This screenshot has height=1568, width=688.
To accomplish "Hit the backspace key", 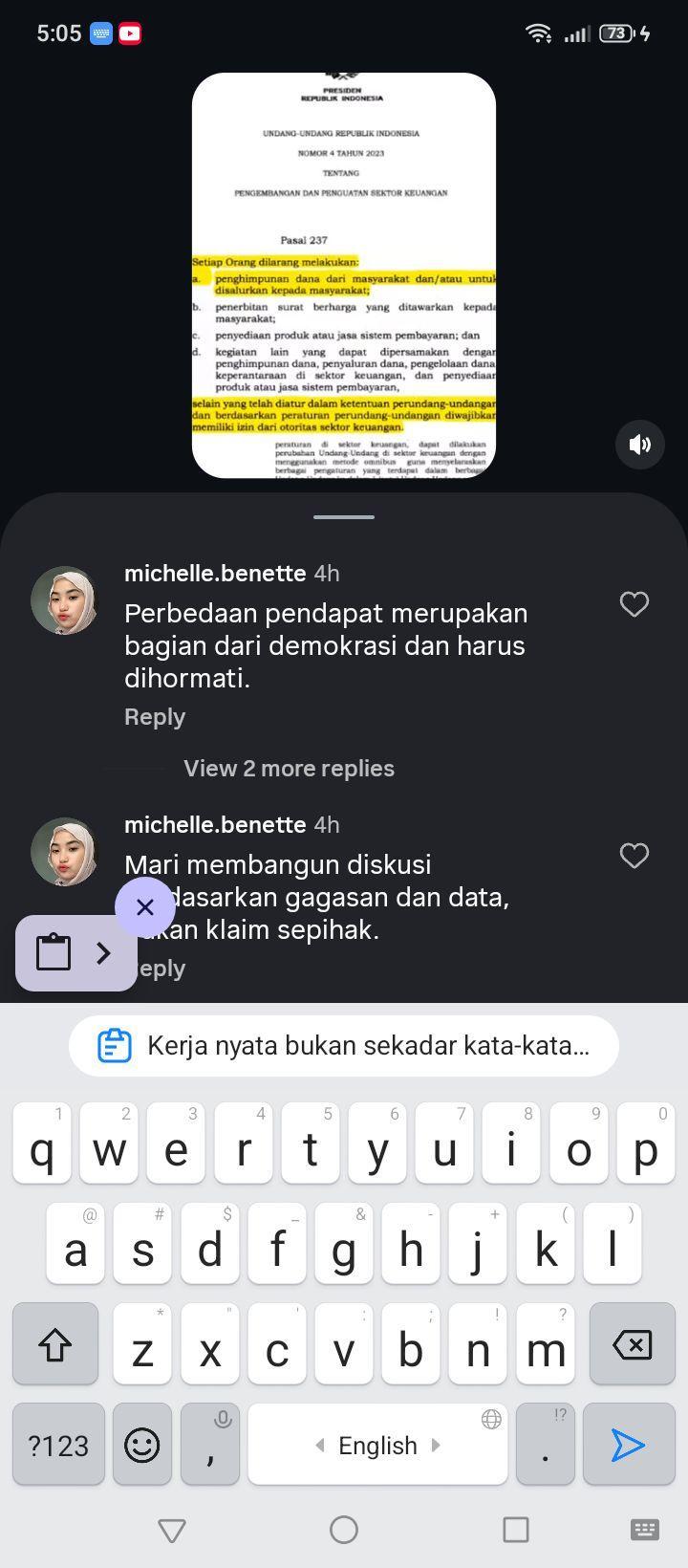I will point(632,1344).
